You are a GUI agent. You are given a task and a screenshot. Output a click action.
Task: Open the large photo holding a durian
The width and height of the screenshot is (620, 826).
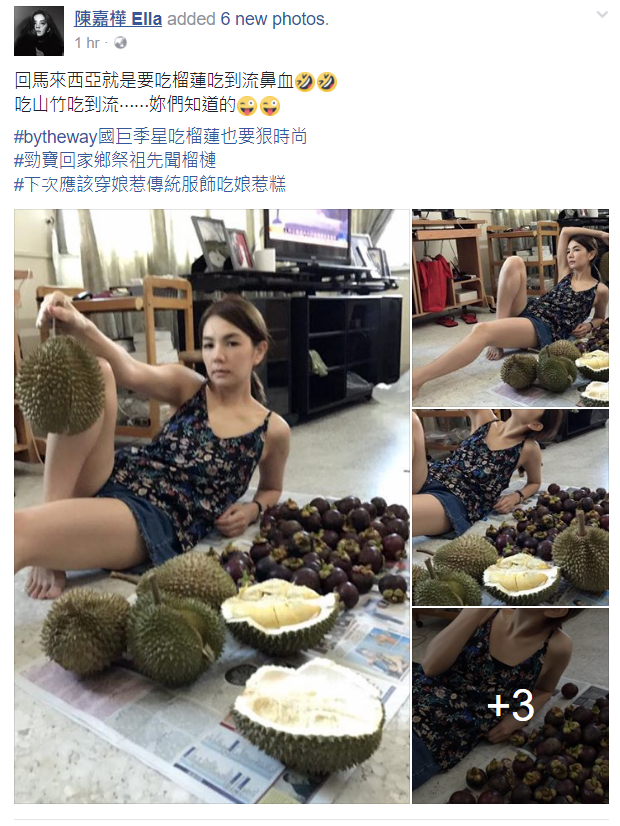tap(212, 506)
